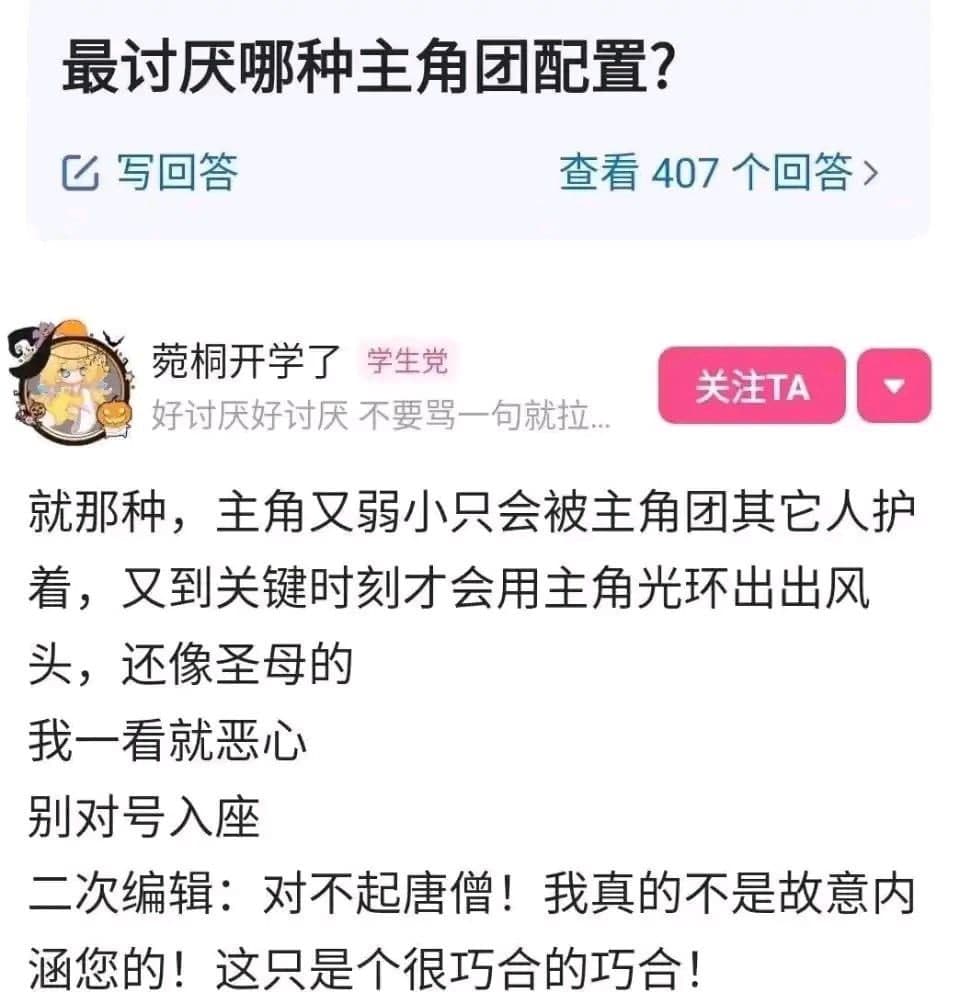This screenshot has width=960, height=1004.
Task: Tap 写回答 to write an answer
Action: [x=150, y=173]
